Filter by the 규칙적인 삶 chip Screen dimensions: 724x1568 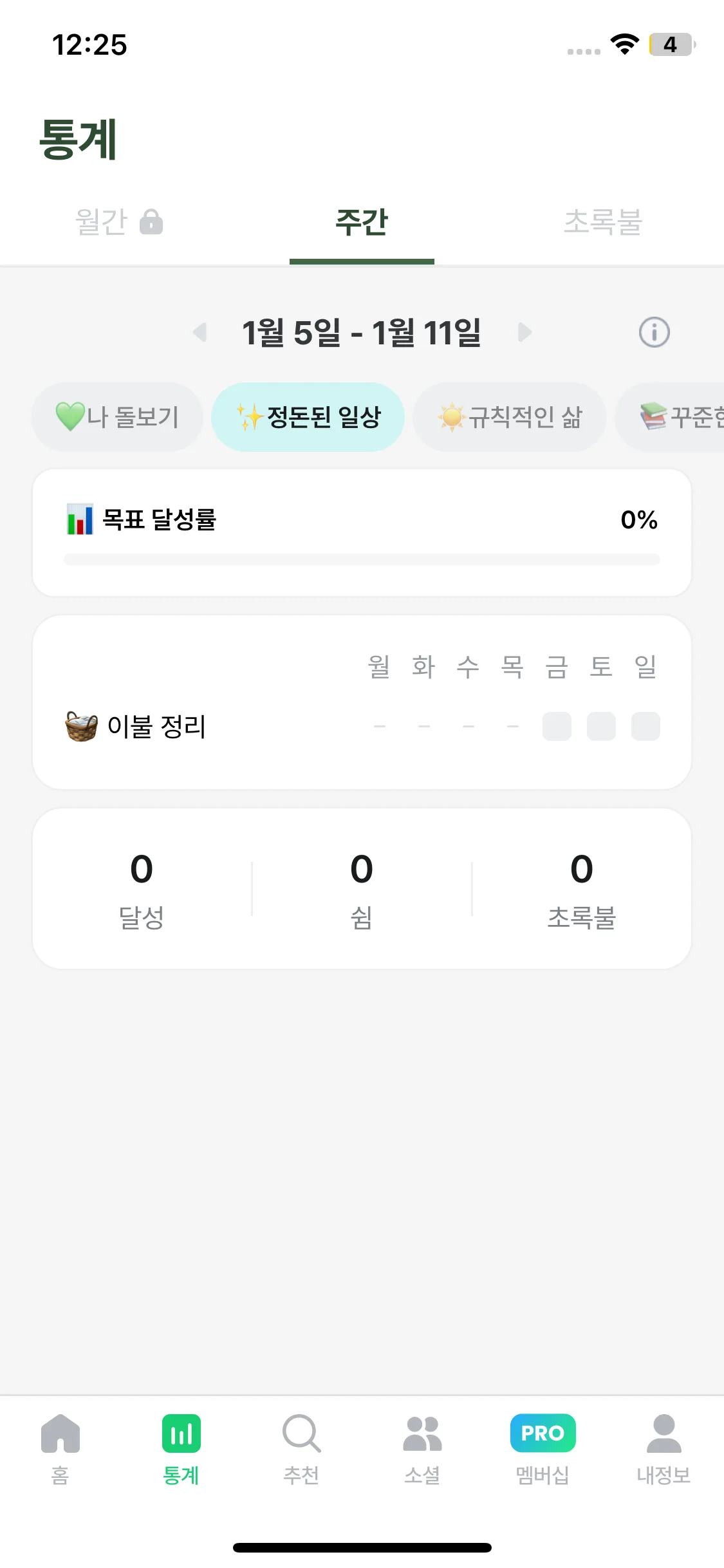point(509,417)
